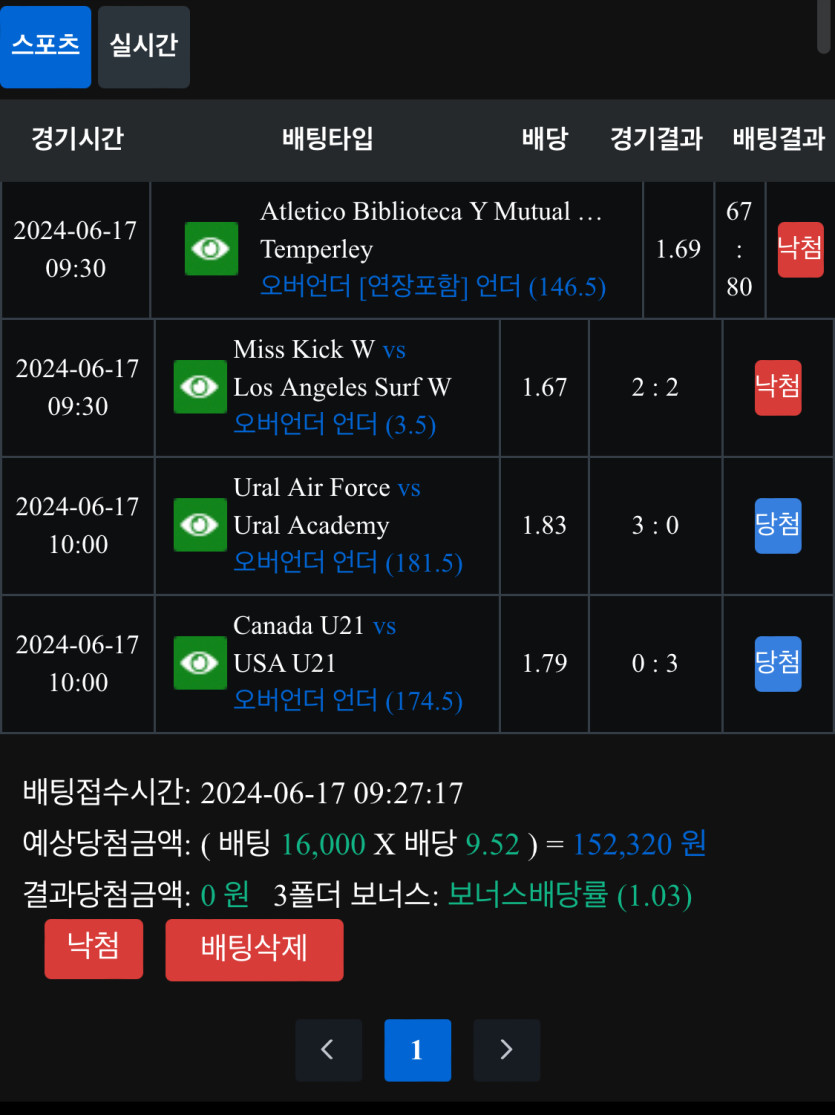Viewport: 835px width, 1115px height.
Task: Switch to the 실시간 tab
Action: (143, 46)
